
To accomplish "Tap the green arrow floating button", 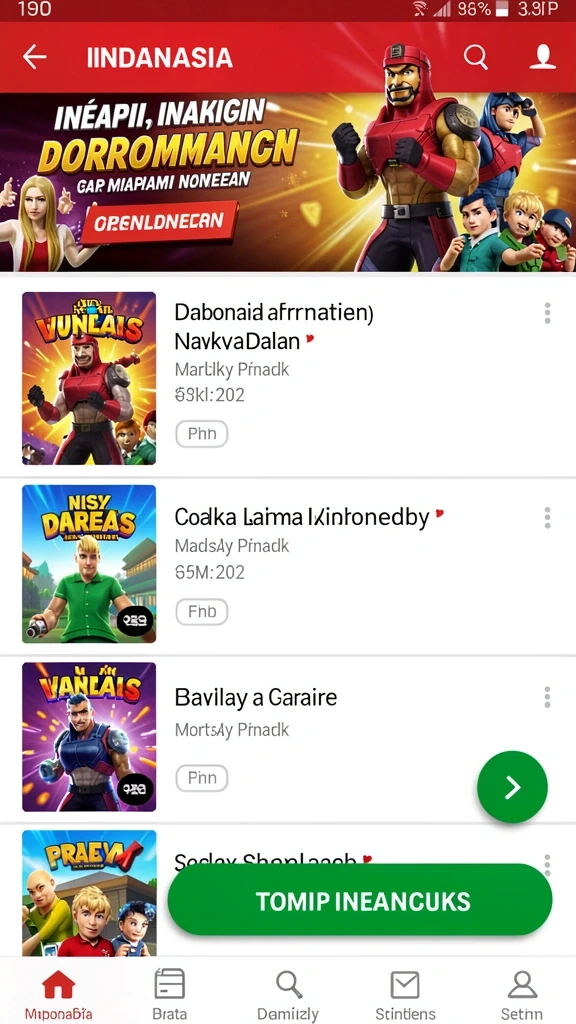I will tap(513, 787).
